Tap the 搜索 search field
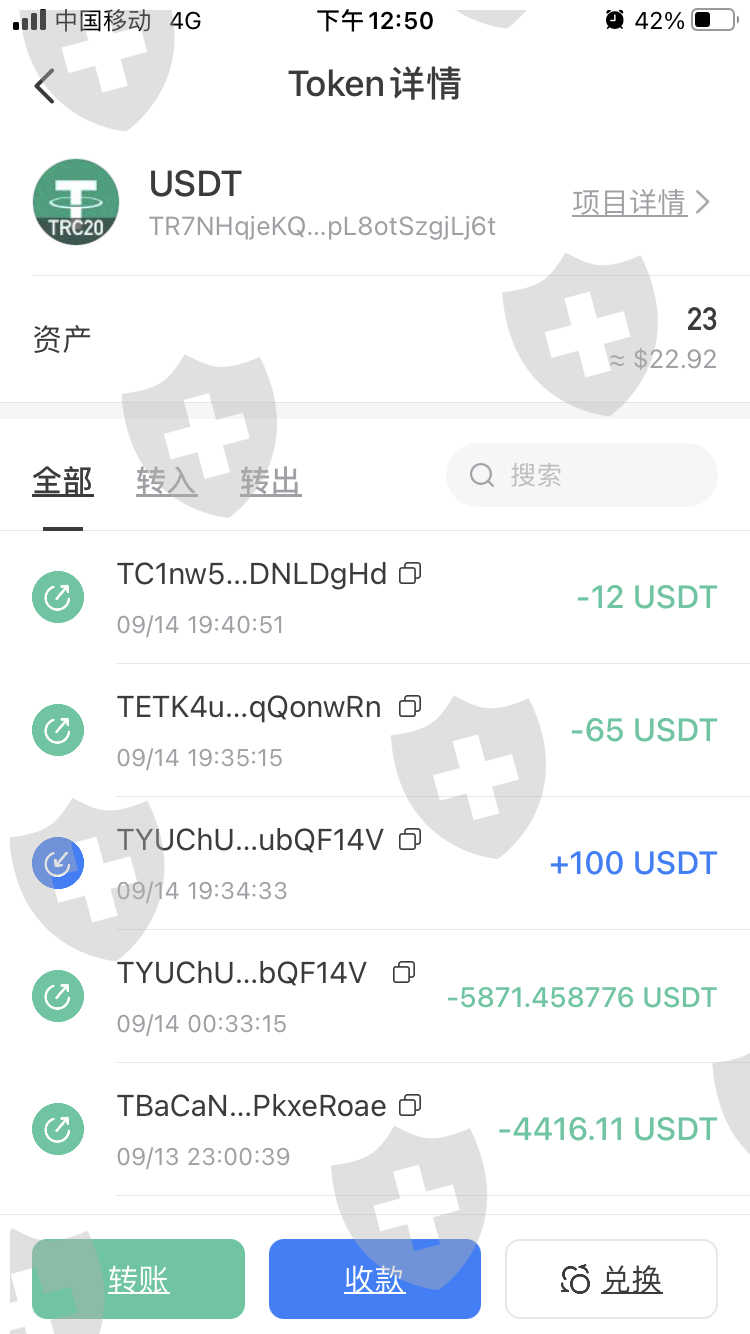The width and height of the screenshot is (750, 1334). (x=582, y=475)
